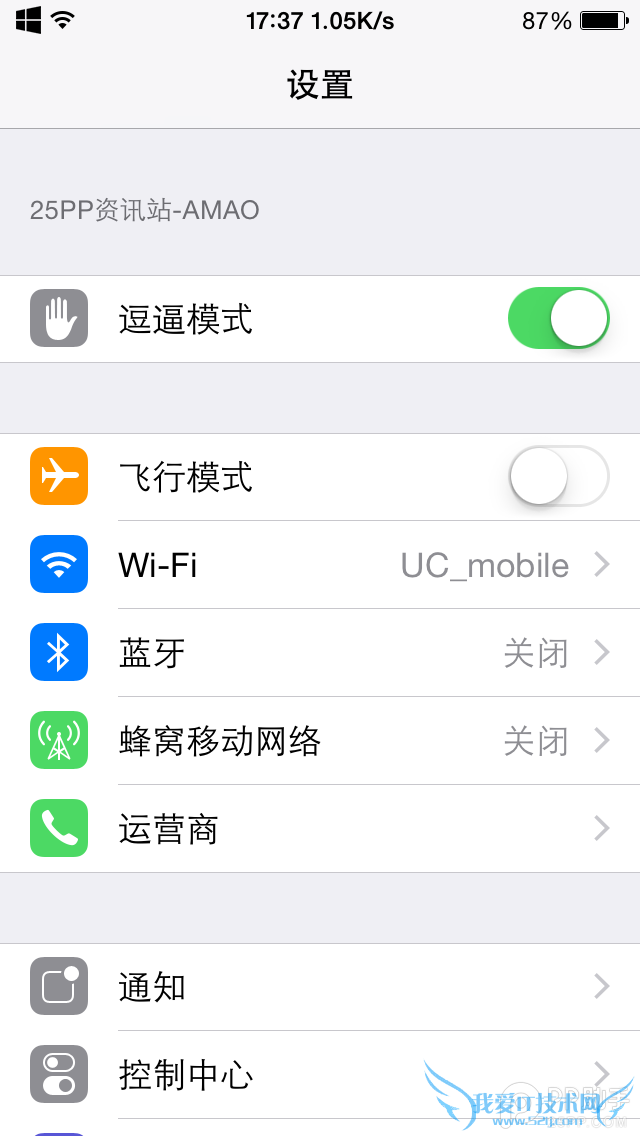Open the 运营商 carrier settings
The width and height of the screenshot is (640, 1136).
(x=320, y=829)
